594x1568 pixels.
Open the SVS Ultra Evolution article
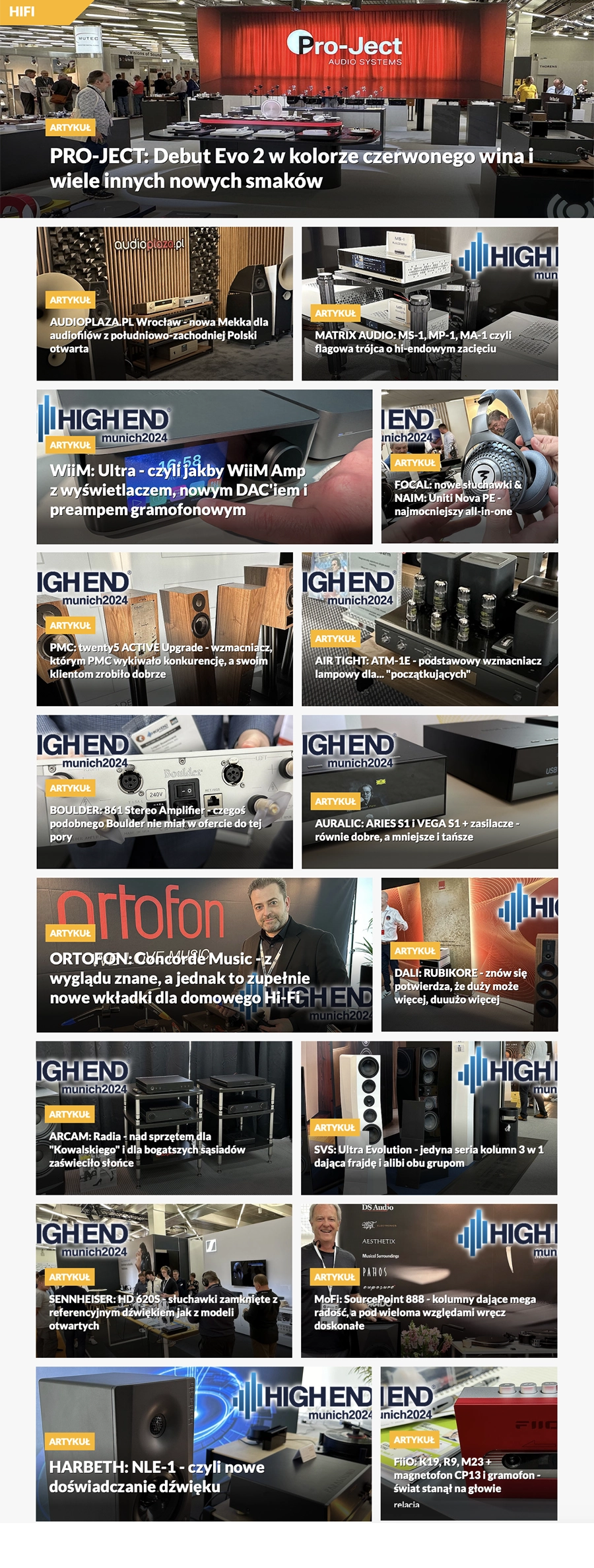click(x=428, y=1156)
